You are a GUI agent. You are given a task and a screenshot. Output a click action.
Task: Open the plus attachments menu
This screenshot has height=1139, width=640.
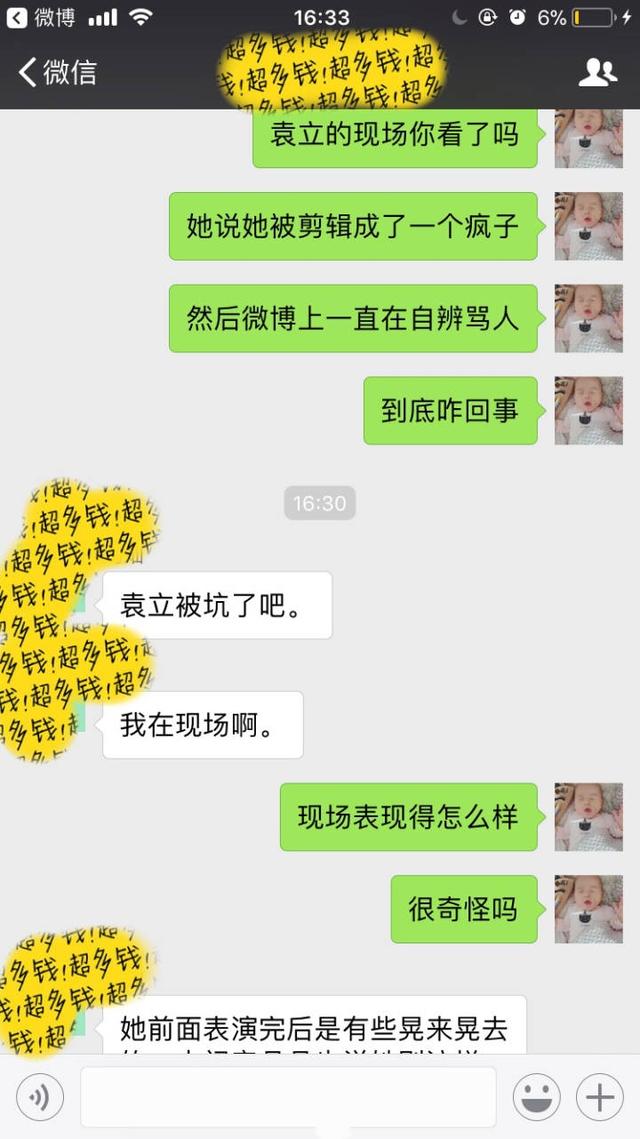point(600,1098)
